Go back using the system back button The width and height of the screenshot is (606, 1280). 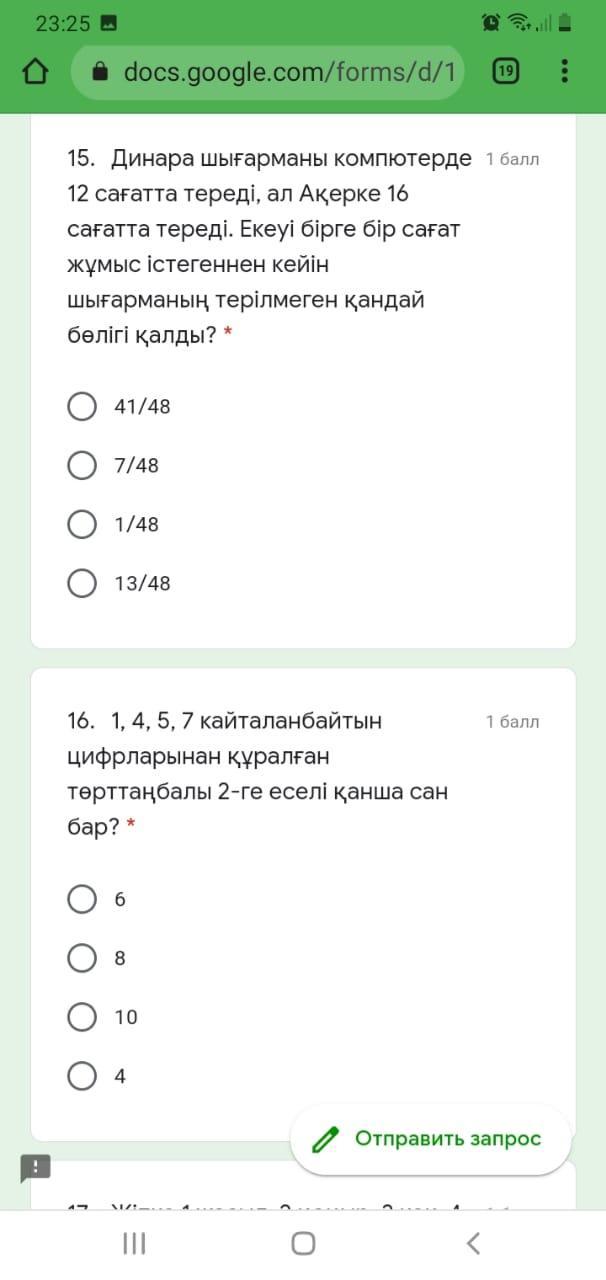click(x=473, y=1243)
